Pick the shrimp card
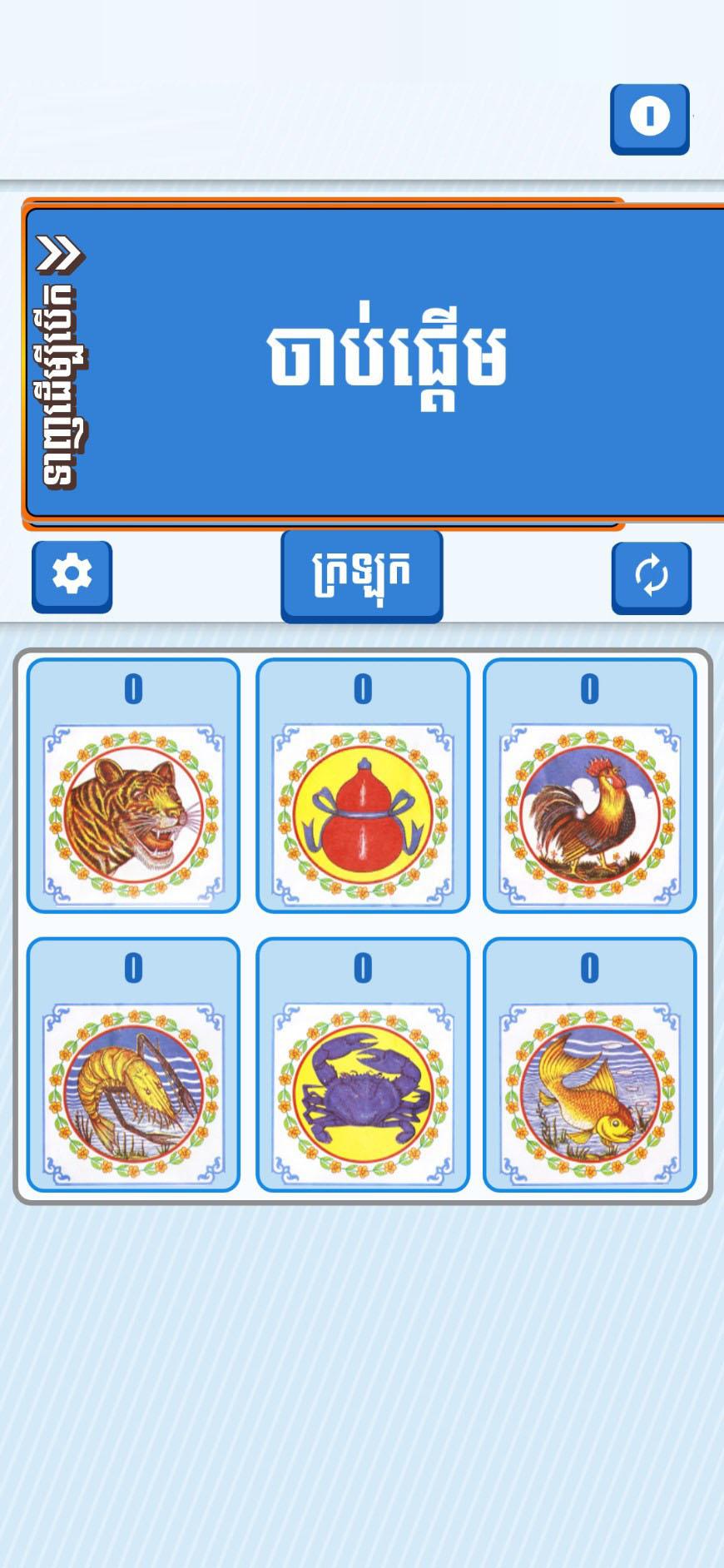 133,1064
